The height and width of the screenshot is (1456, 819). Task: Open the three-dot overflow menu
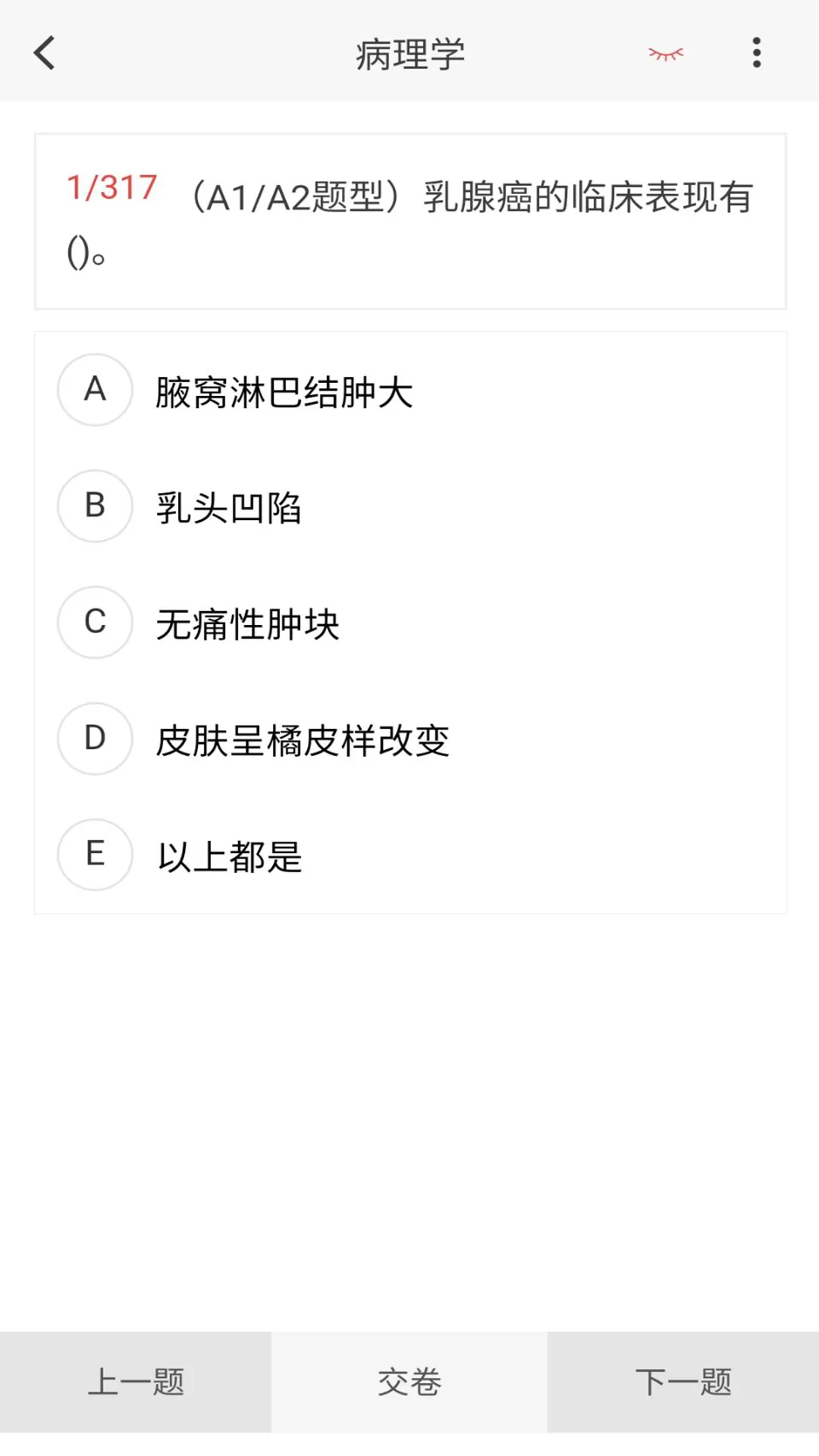pos(756,53)
